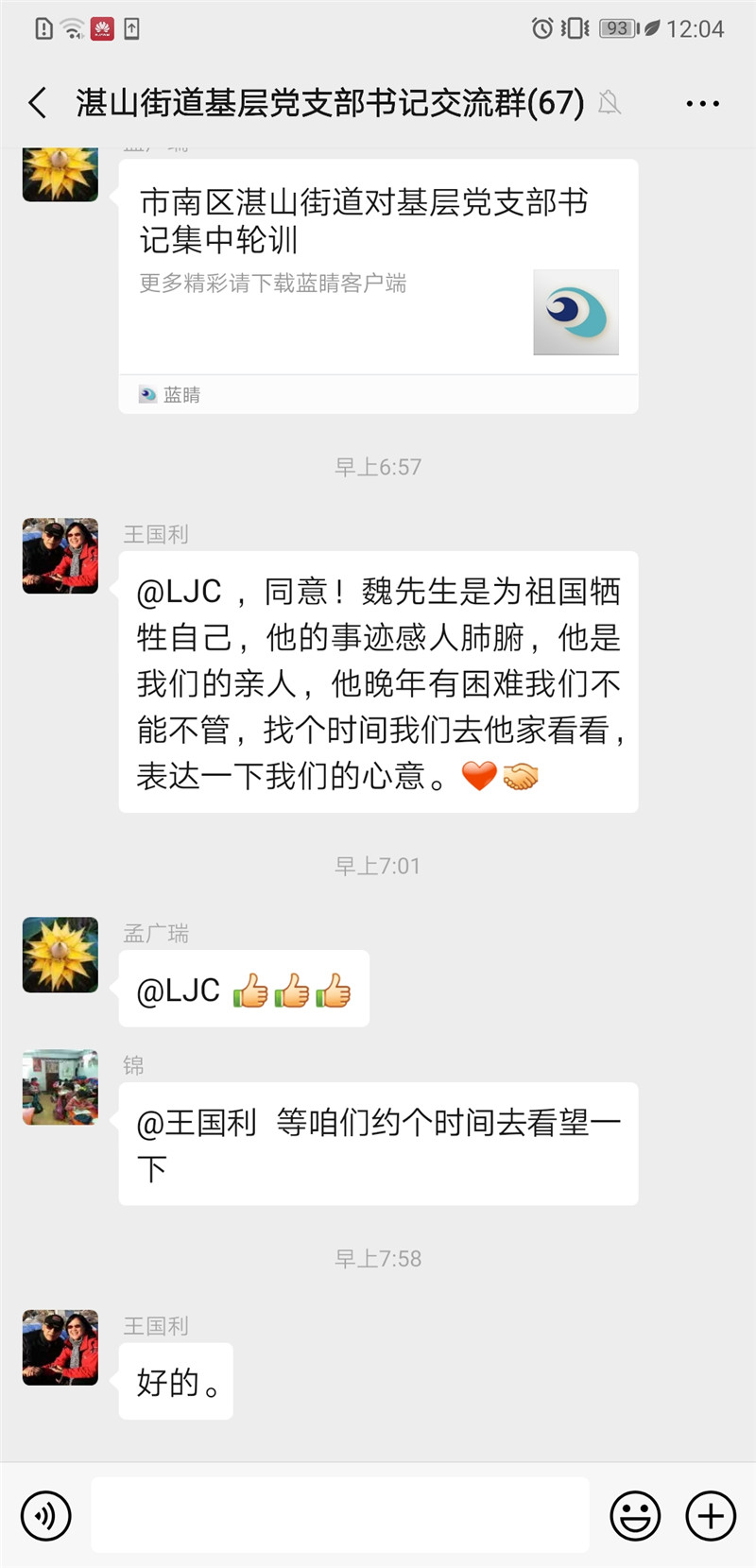
Task: Go back from the group chat
Action: click(38, 102)
